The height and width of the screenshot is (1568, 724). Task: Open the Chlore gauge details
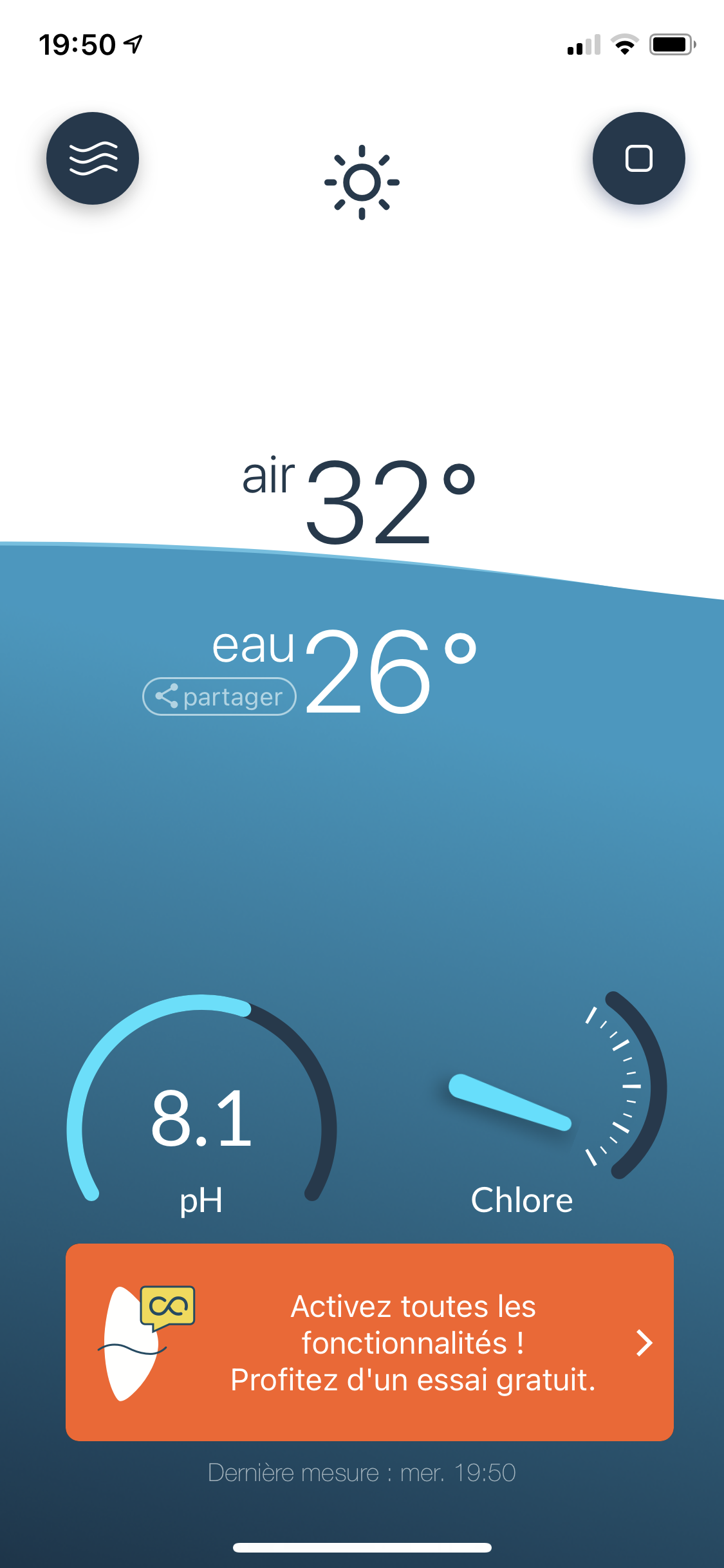click(557, 1105)
